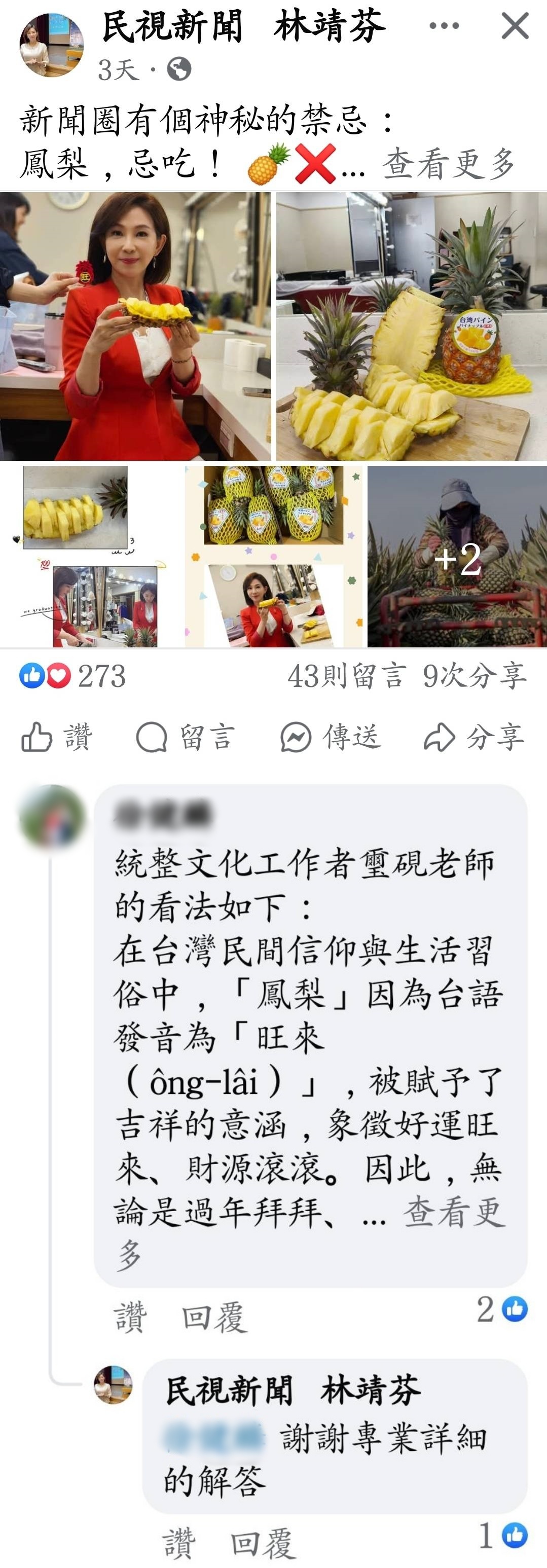This screenshot has height=1568, width=547.
Task: Expand post text via 查看更多
Action: tap(449, 164)
